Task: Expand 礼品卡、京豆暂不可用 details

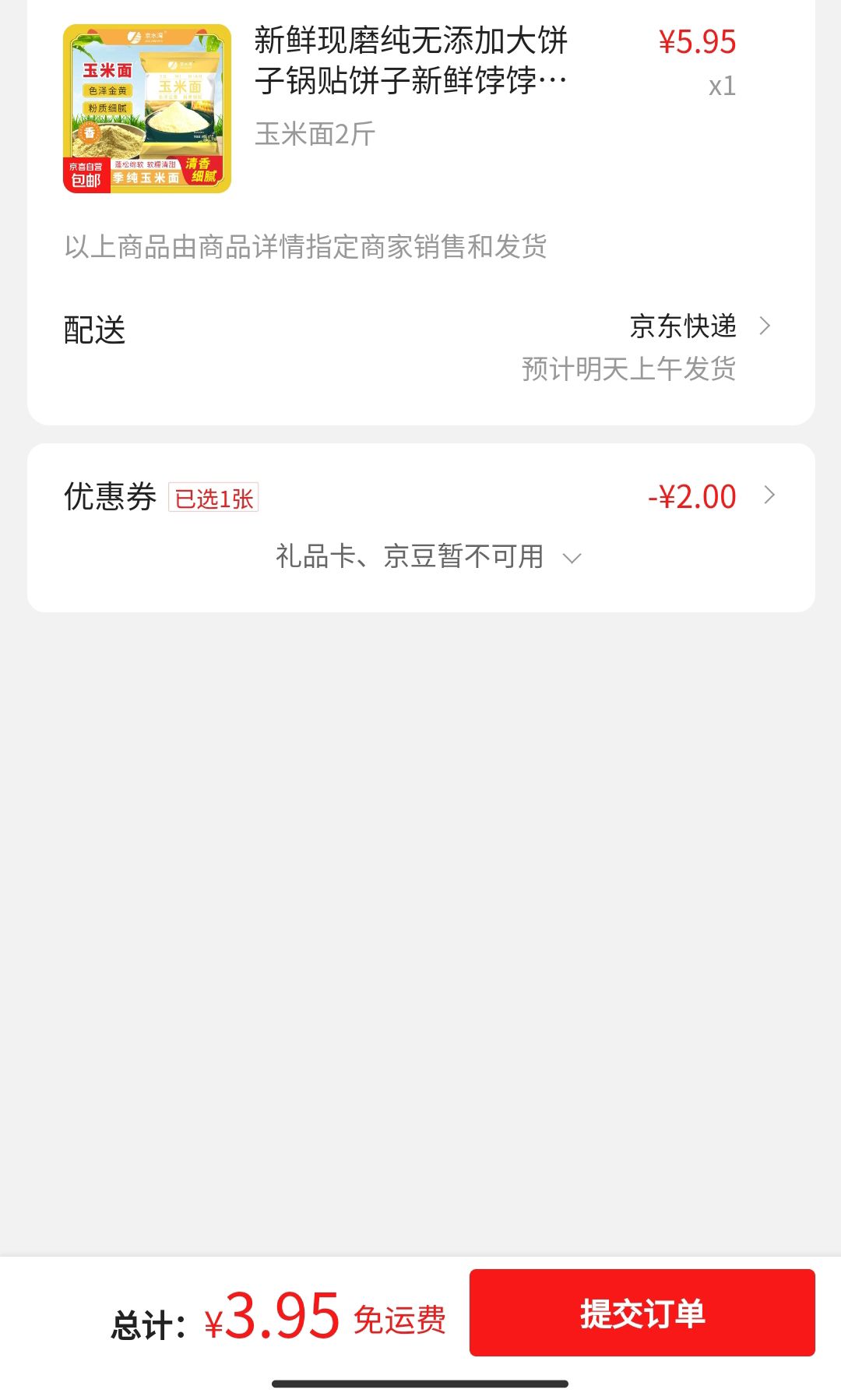Action: point(428,557)
